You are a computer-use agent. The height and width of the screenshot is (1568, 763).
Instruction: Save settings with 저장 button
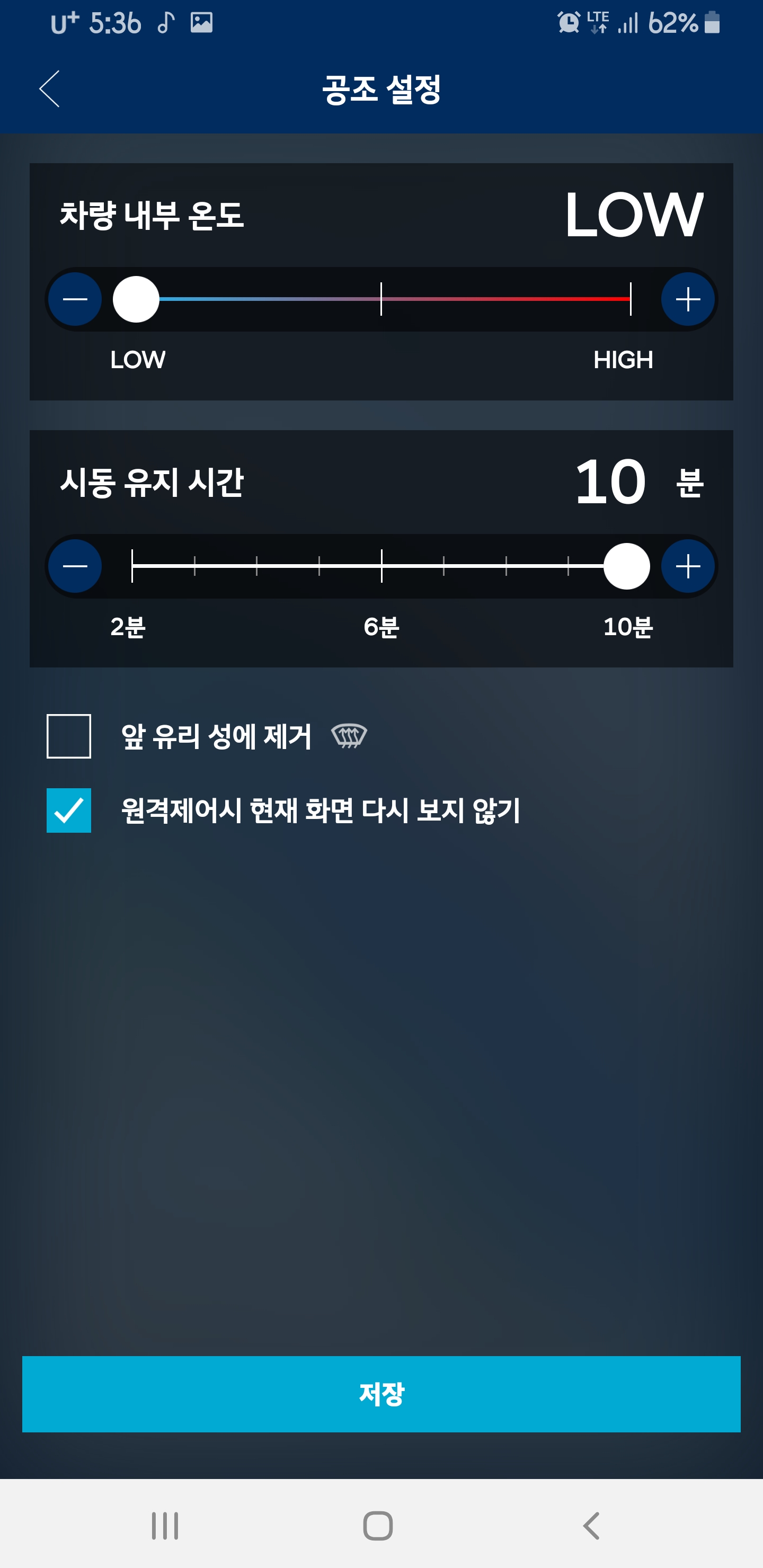(x=381, y=1394)
